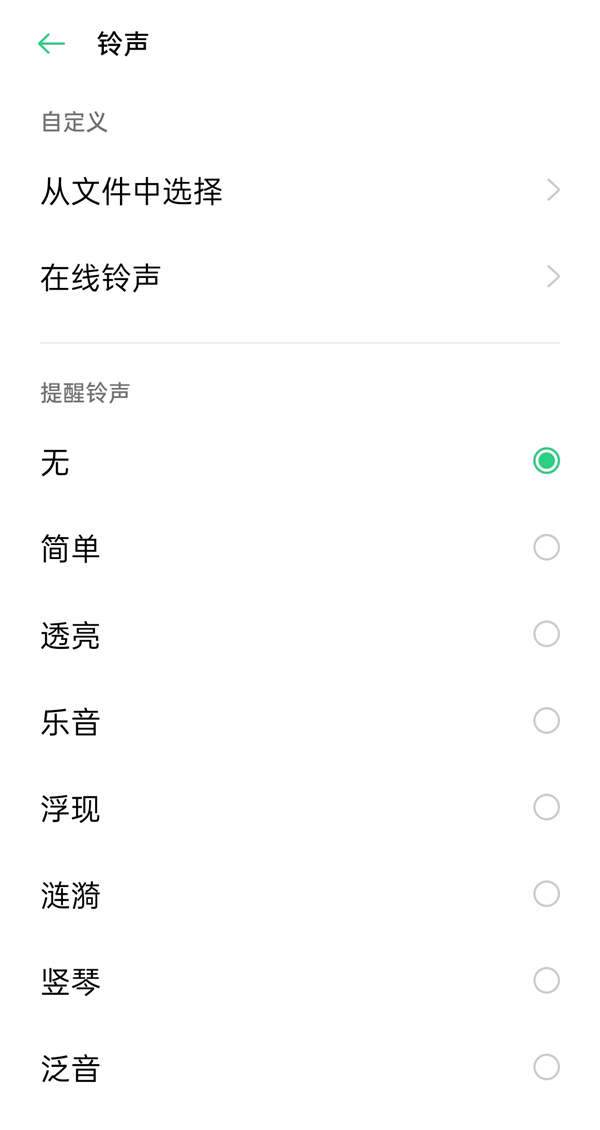Select the 无 ringtone option
Screen dimensions: 600x1130
coord(546,461)
